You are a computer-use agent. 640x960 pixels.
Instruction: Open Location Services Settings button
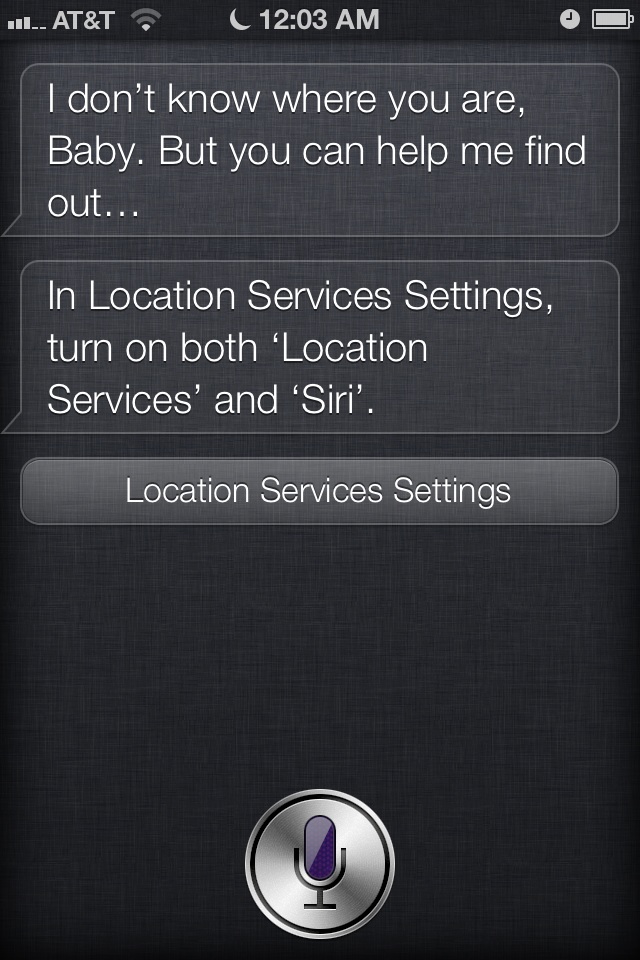[x=319, y=491]
